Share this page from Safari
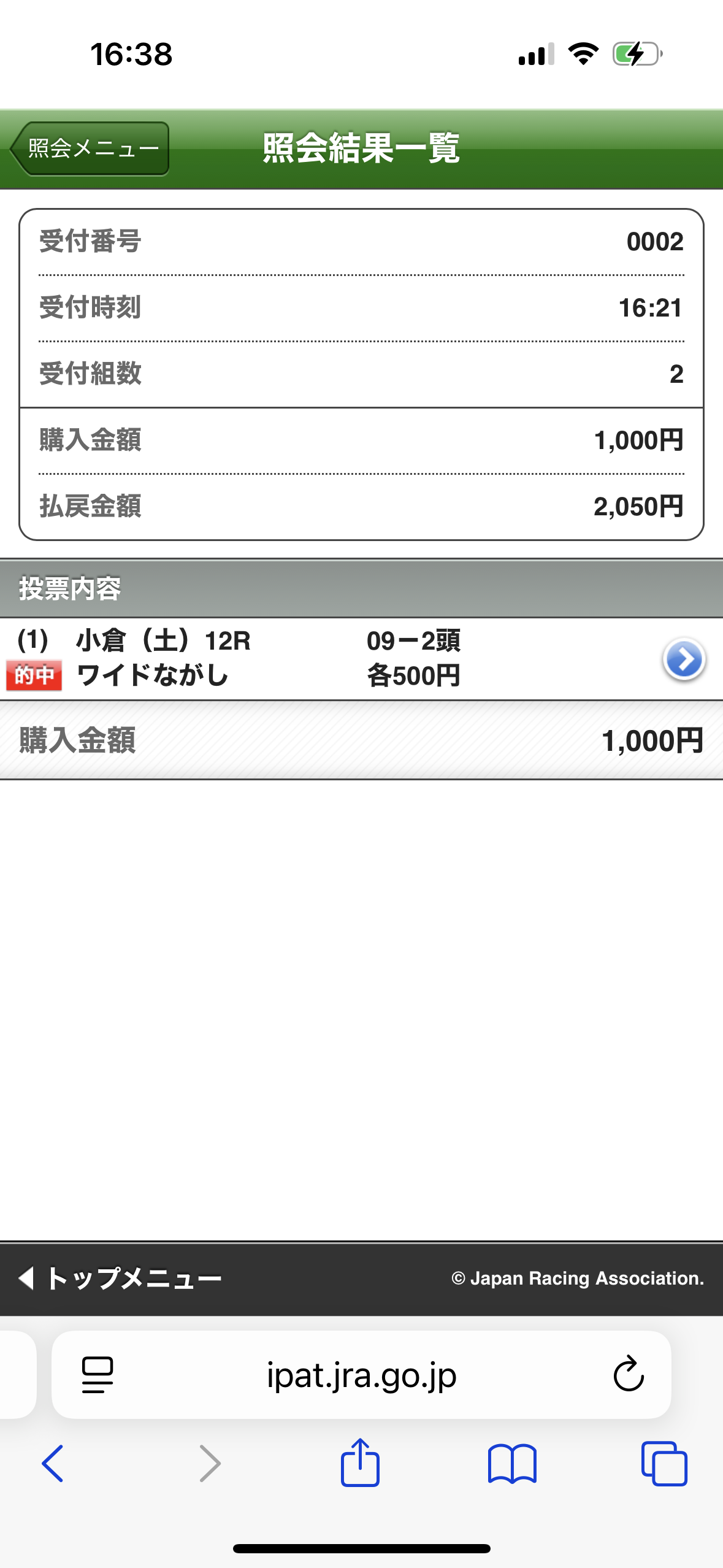723x1568 pixels. click(x=360, y=1464)
